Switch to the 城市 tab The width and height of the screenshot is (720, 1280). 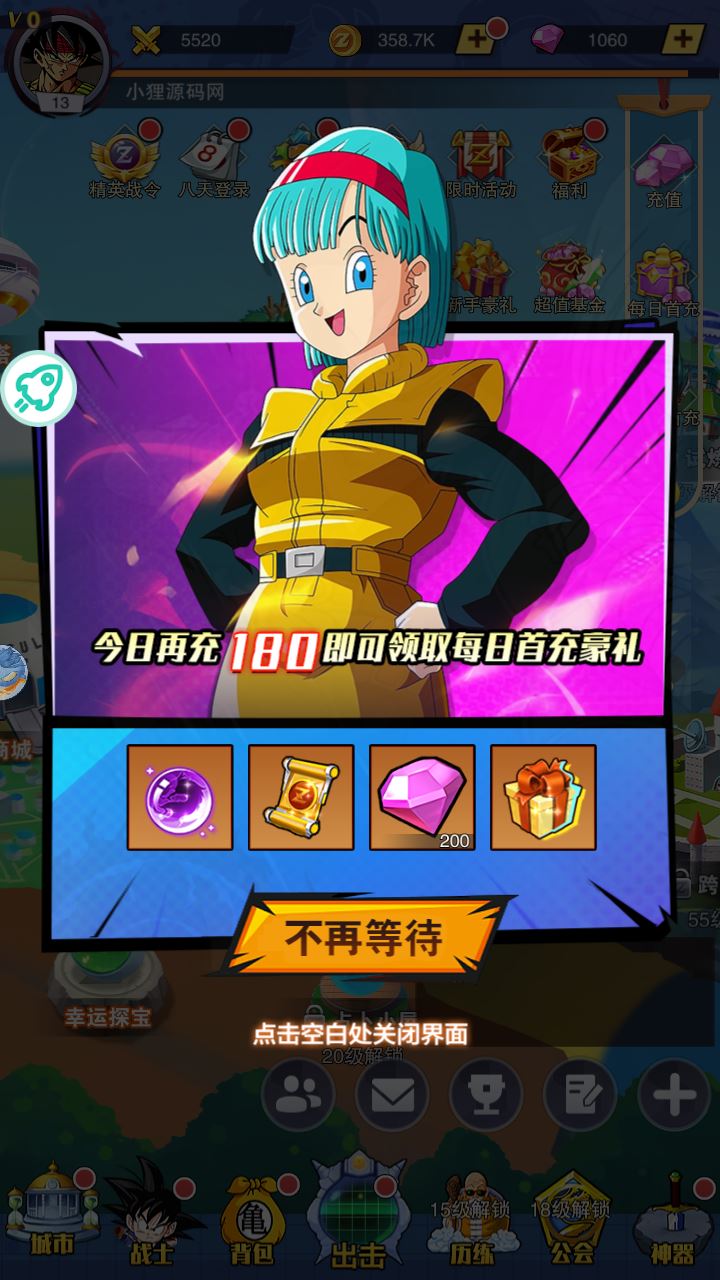pyautogui.click(x=51, y=1218)
